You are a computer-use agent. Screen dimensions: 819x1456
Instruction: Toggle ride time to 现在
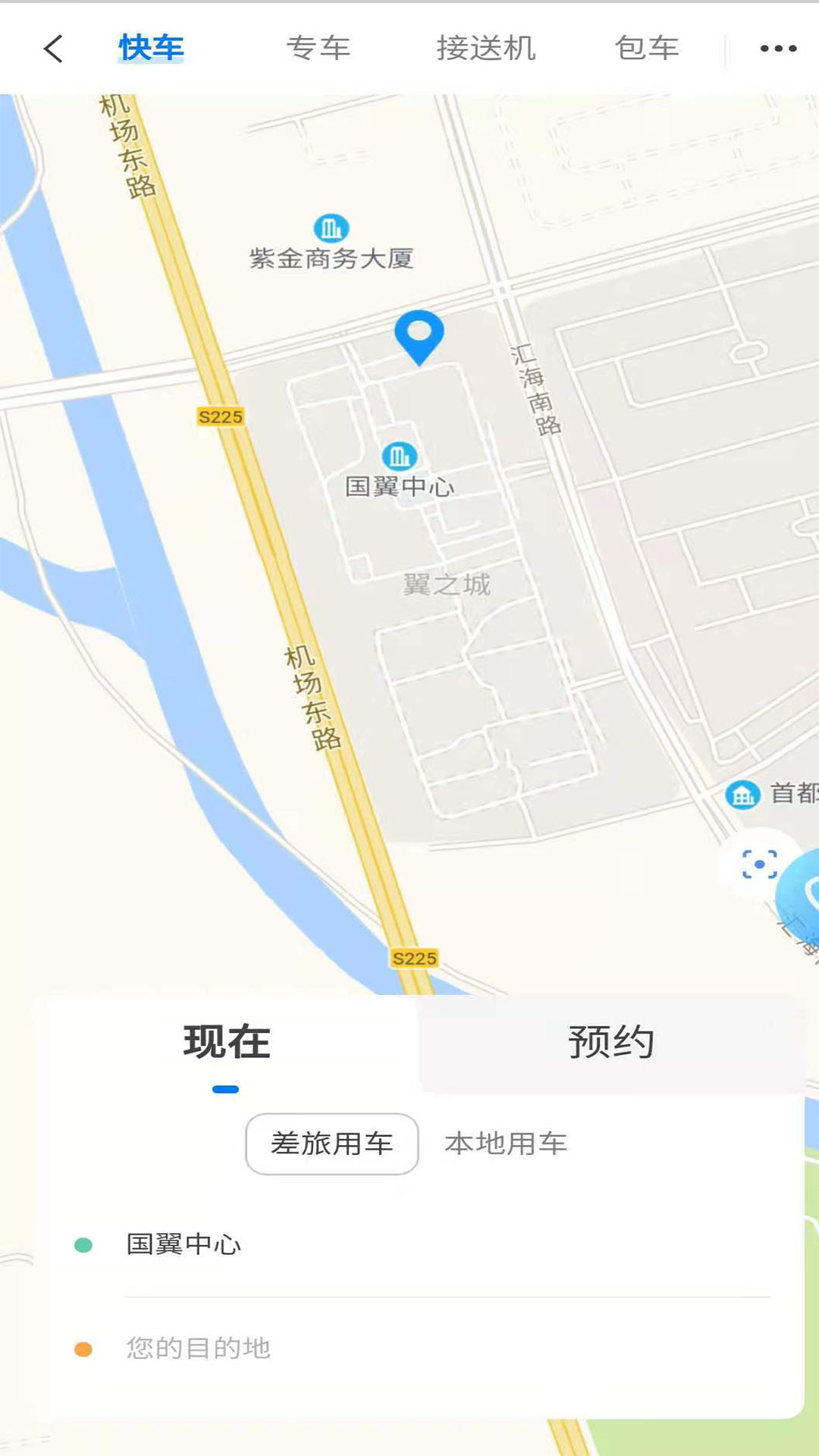pos(225,1042)
